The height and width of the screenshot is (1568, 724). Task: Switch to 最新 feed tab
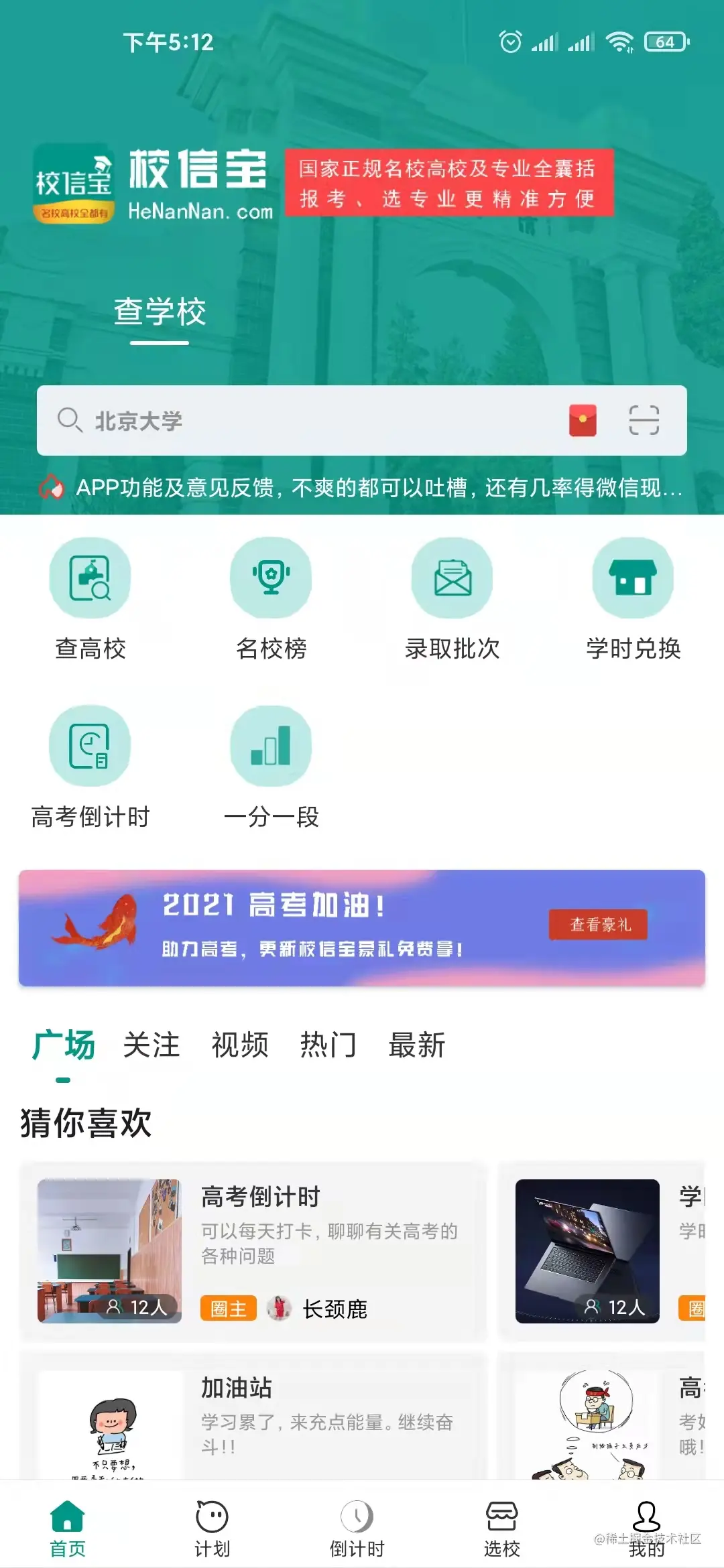point(417,1045)
